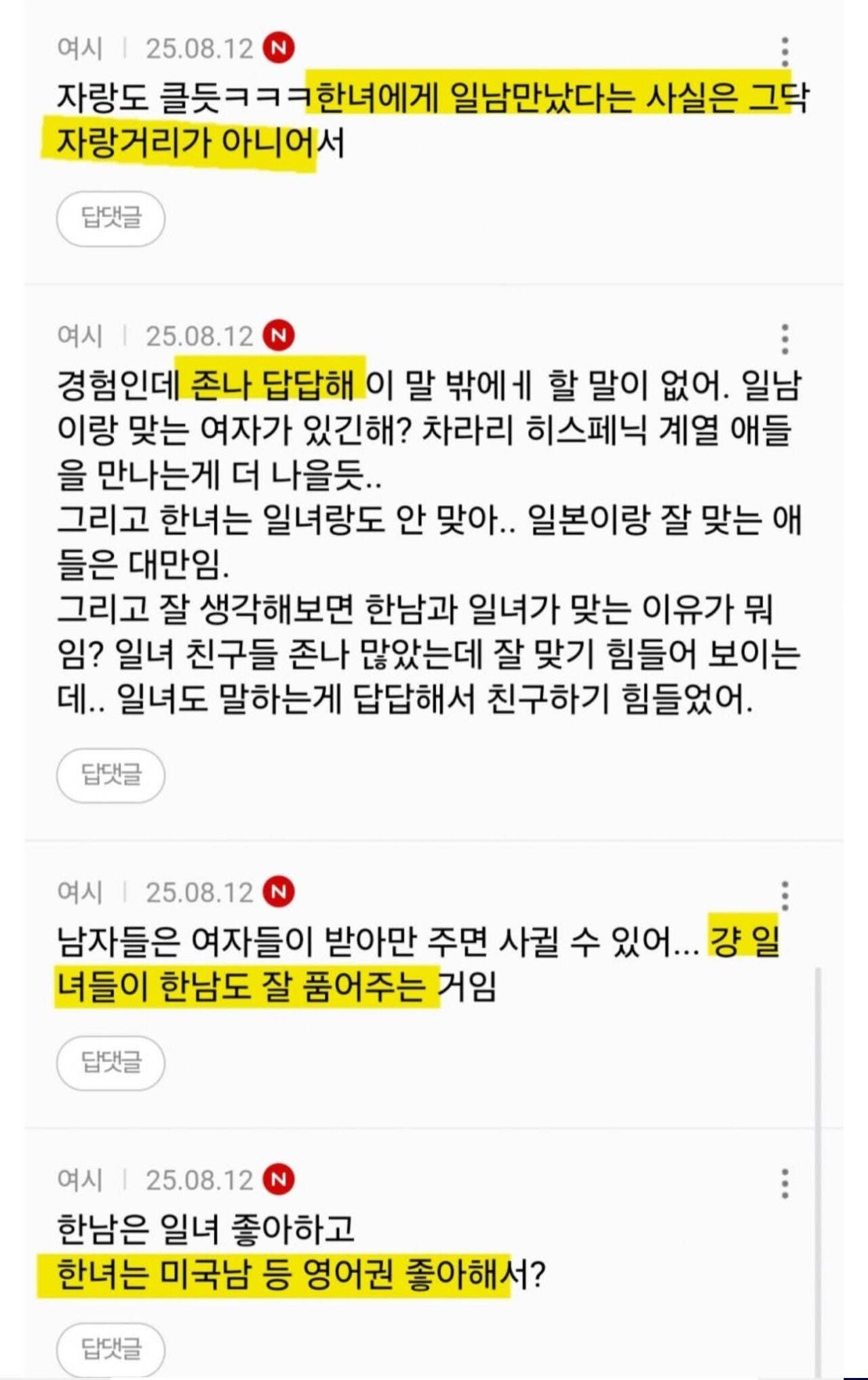Viewport: 868px width, 1380px height.
Task: Open three-dot menu on '한남은 일녀 좋아하고' comment
Action: (785, 1183)
